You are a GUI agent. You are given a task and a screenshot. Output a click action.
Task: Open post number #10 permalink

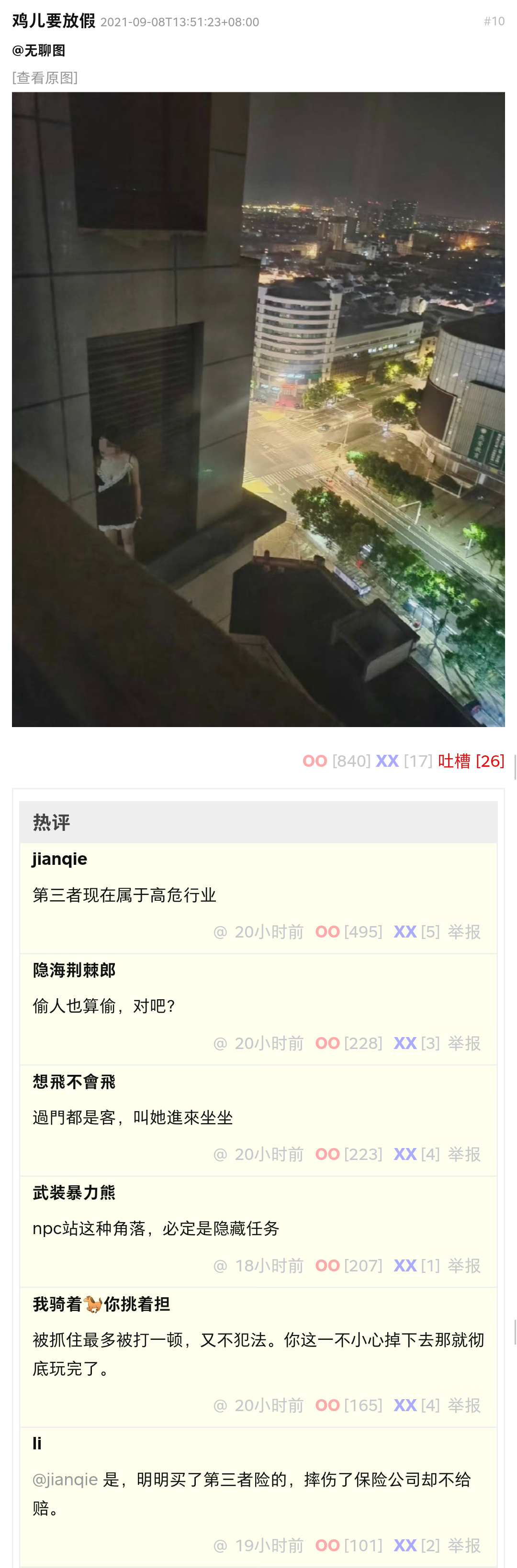tap(494, 22)
